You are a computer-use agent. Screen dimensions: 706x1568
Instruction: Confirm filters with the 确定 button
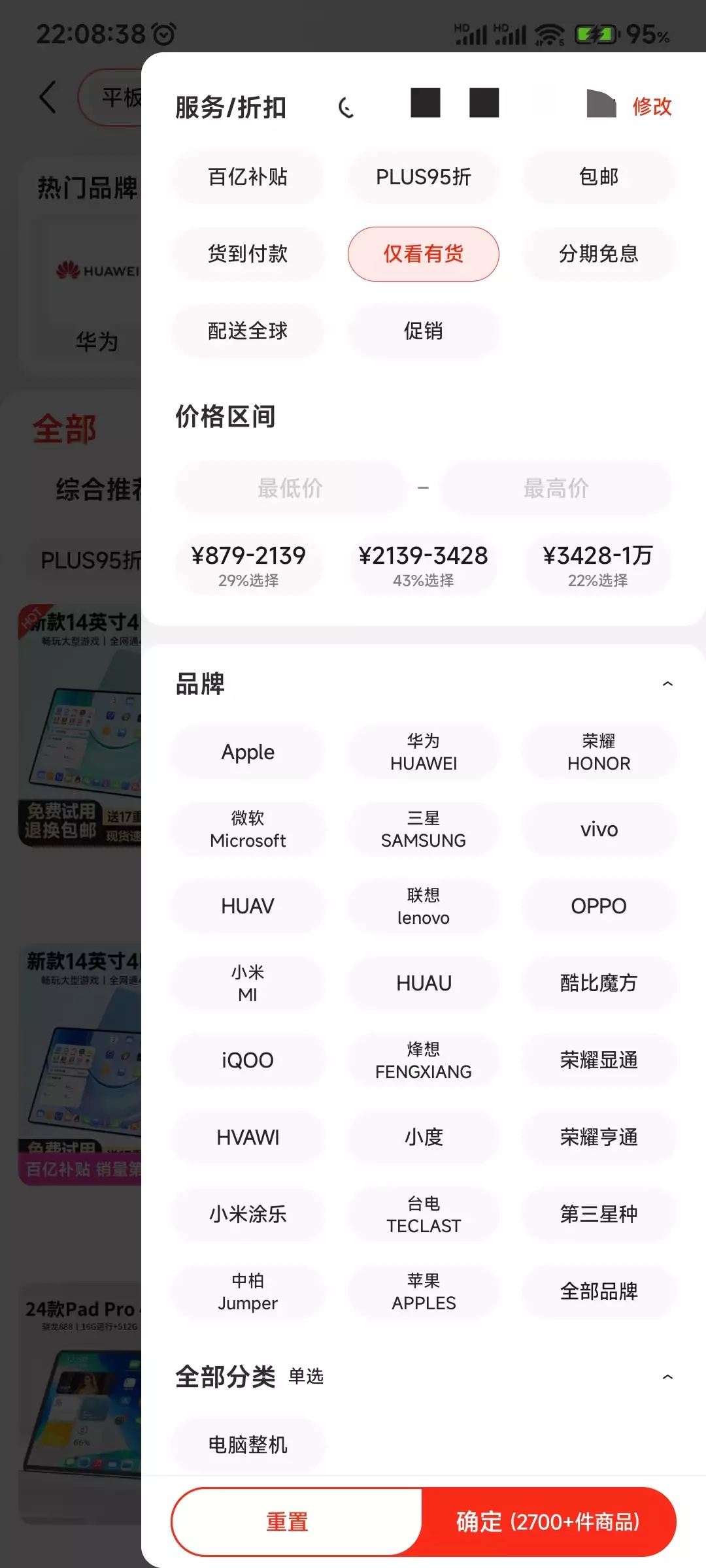tap(548, 1522)
